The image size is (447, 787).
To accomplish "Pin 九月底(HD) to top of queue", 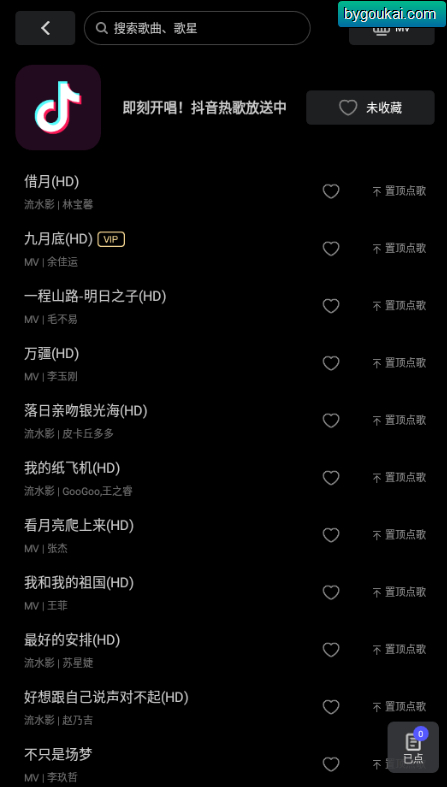I will coord(399,248).
